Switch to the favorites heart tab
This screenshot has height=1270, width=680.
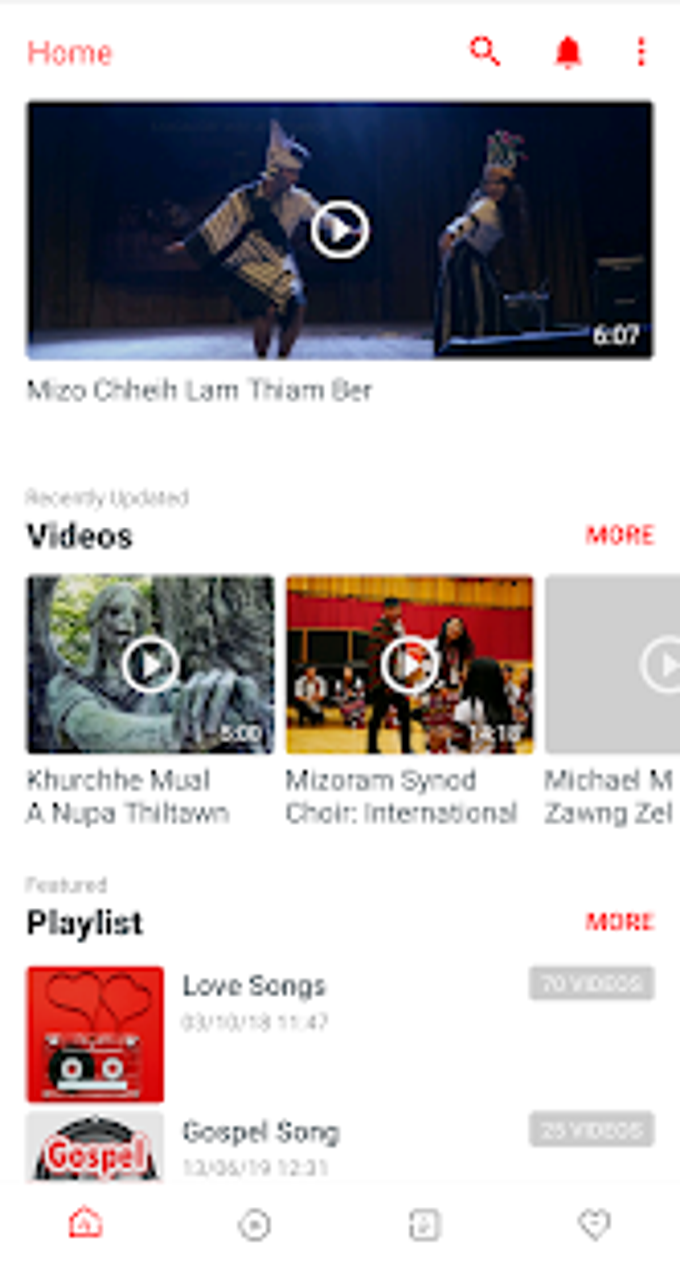pyautogui.click(x=595, y=1224)
